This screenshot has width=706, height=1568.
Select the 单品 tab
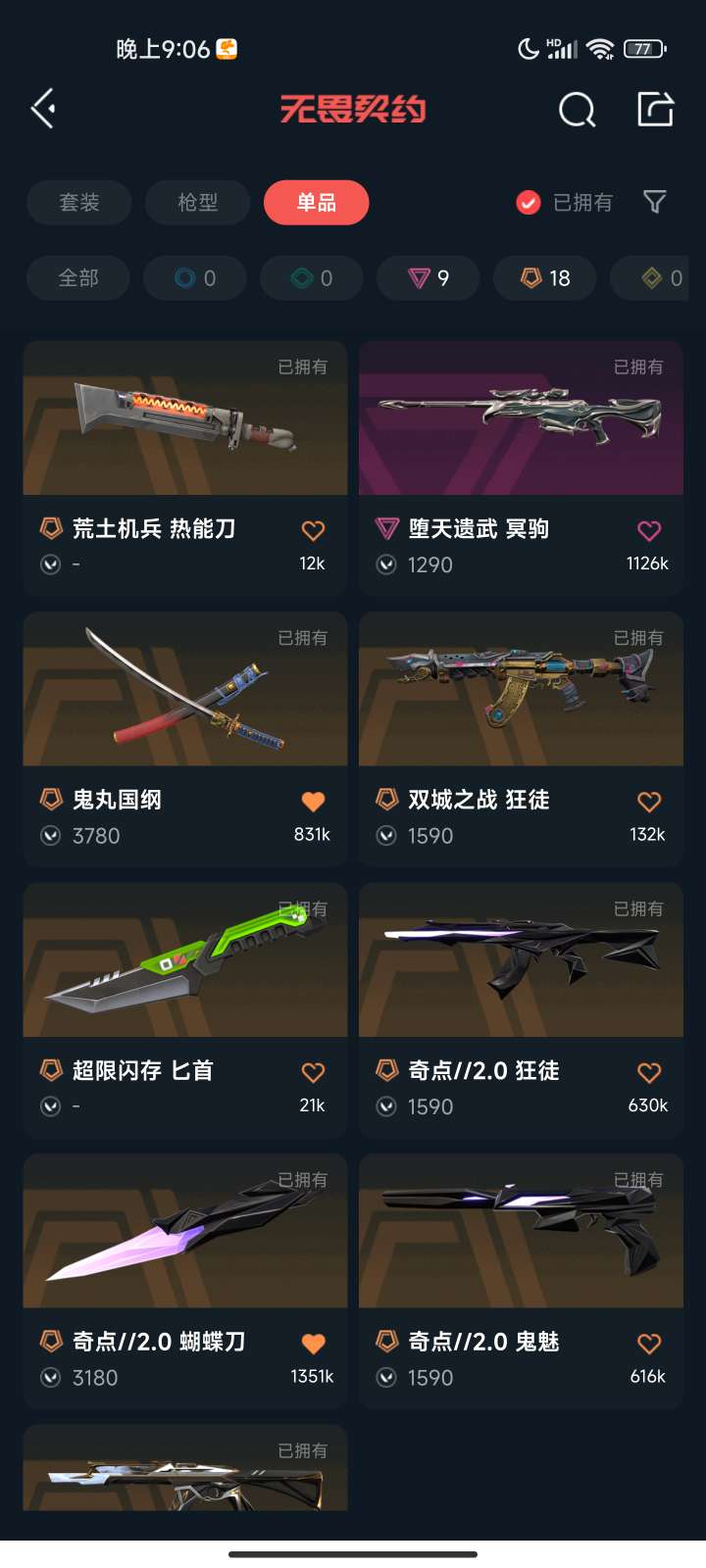[x=316, y=203]
